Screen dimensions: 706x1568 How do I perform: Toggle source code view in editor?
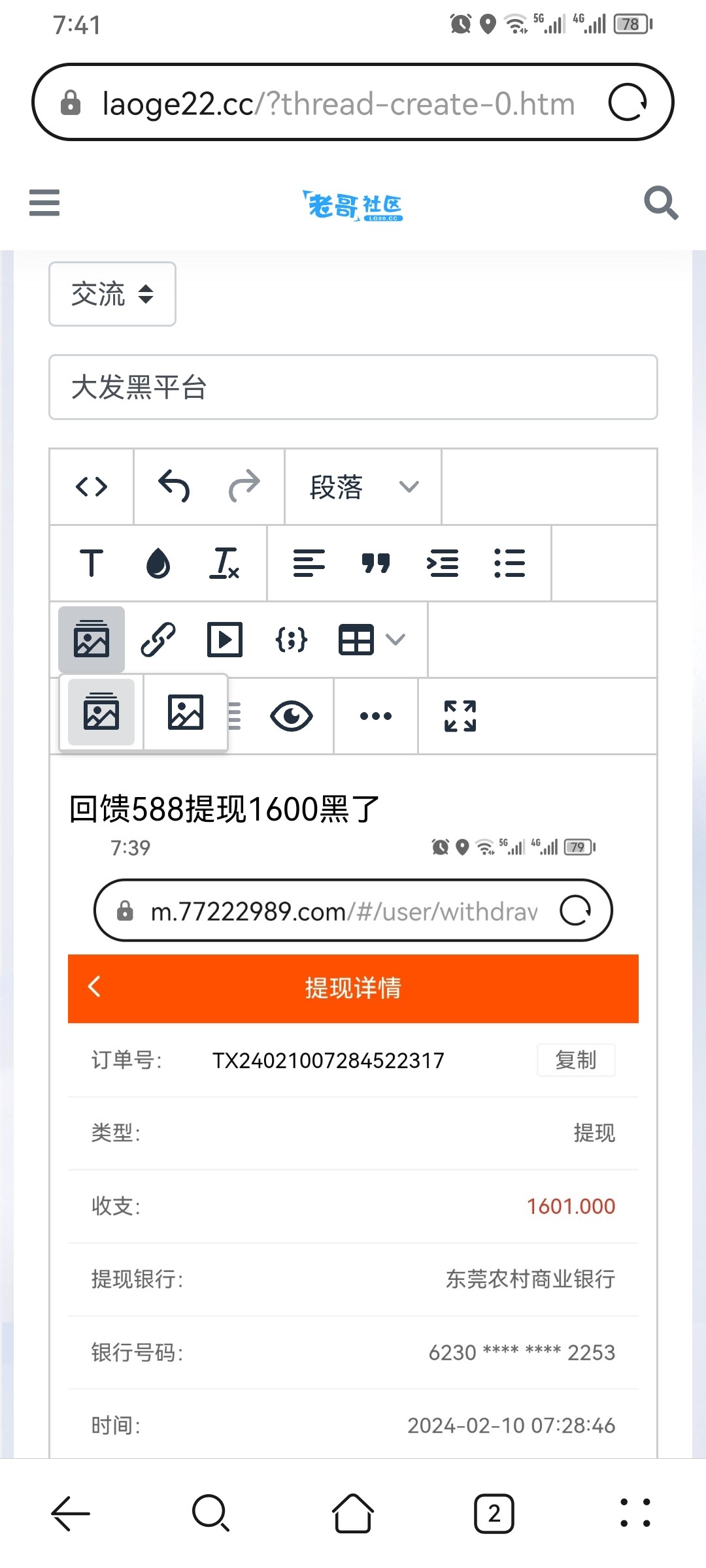tap(92, 487)
